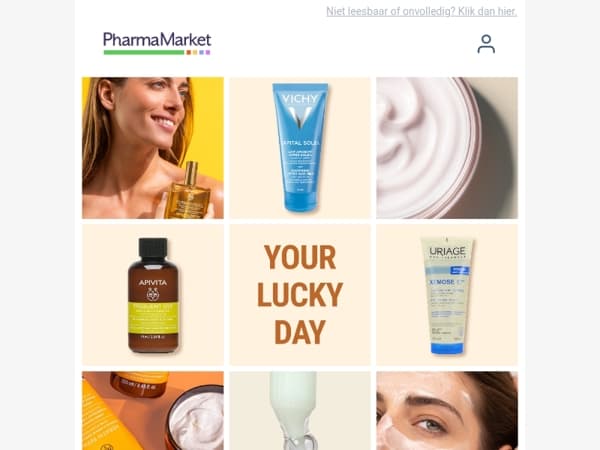Open the account profile icon
This screenshot has height=450, width=600.
tap(486, 44)
